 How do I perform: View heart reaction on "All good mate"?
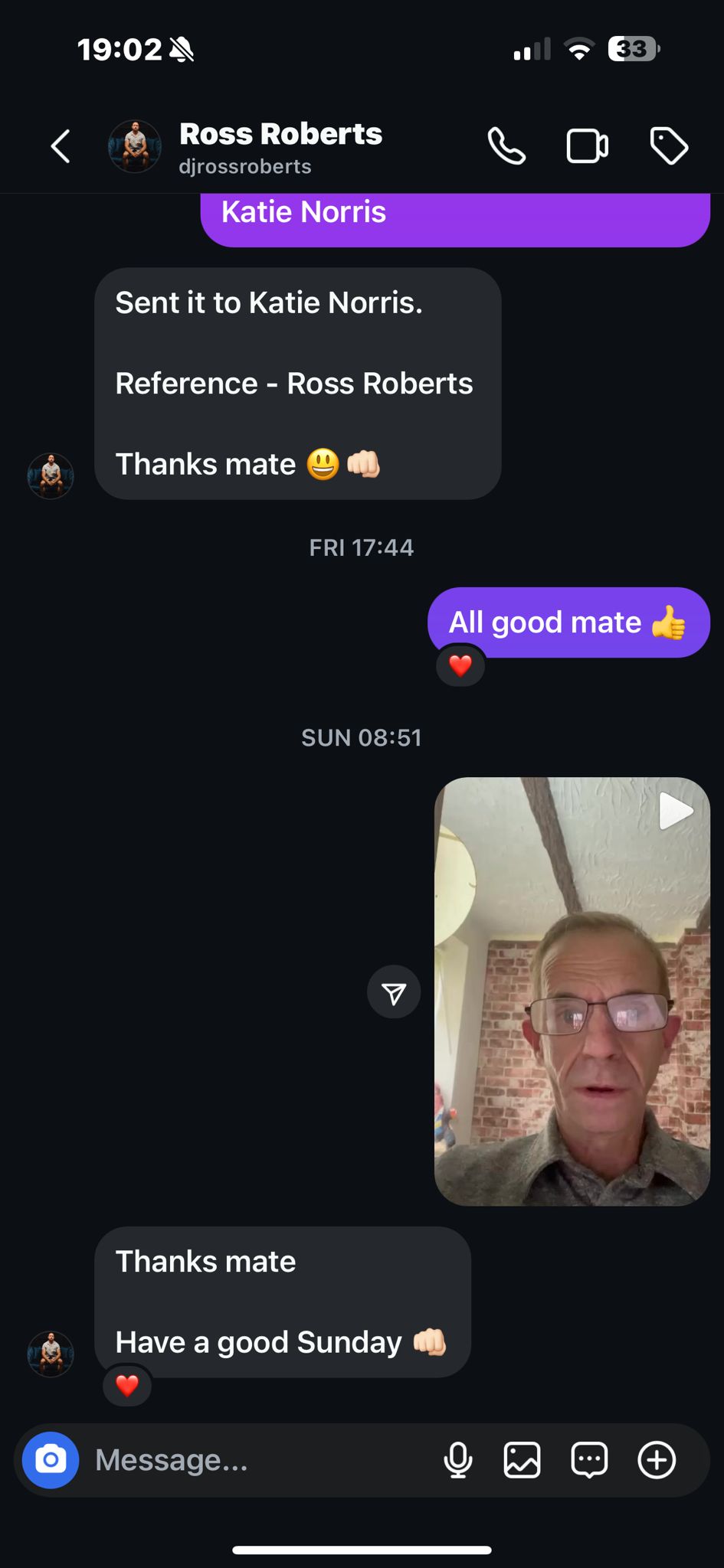tap(460, 666)
